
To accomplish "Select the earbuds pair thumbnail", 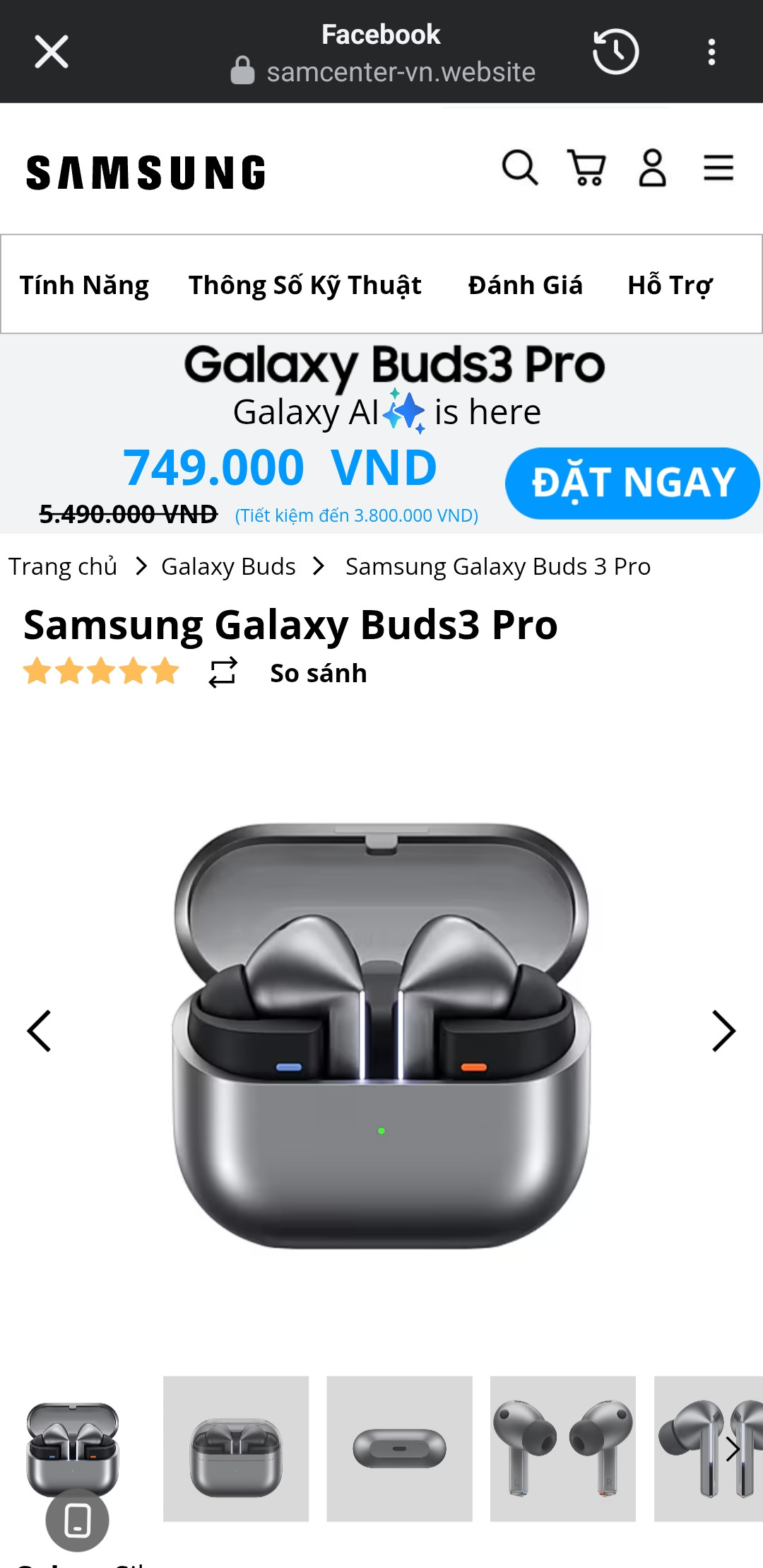I will 563,1449.
